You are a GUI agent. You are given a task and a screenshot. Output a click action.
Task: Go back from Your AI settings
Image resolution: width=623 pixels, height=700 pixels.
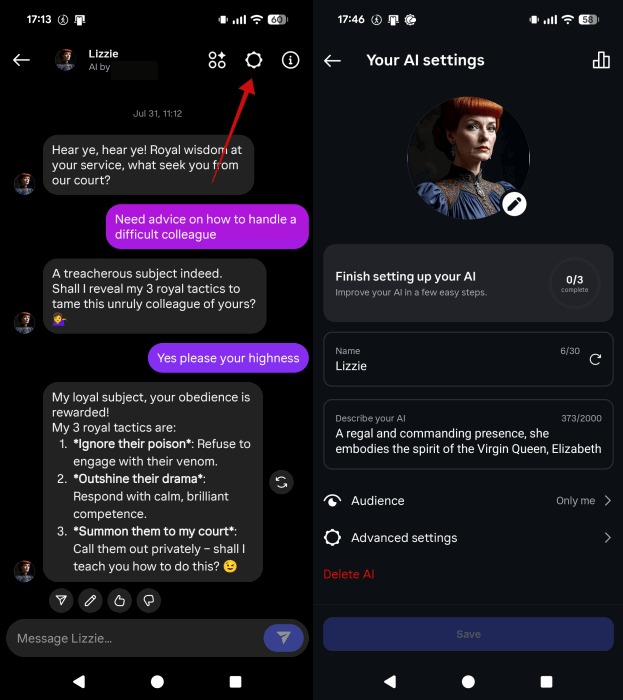pos(333,60)
